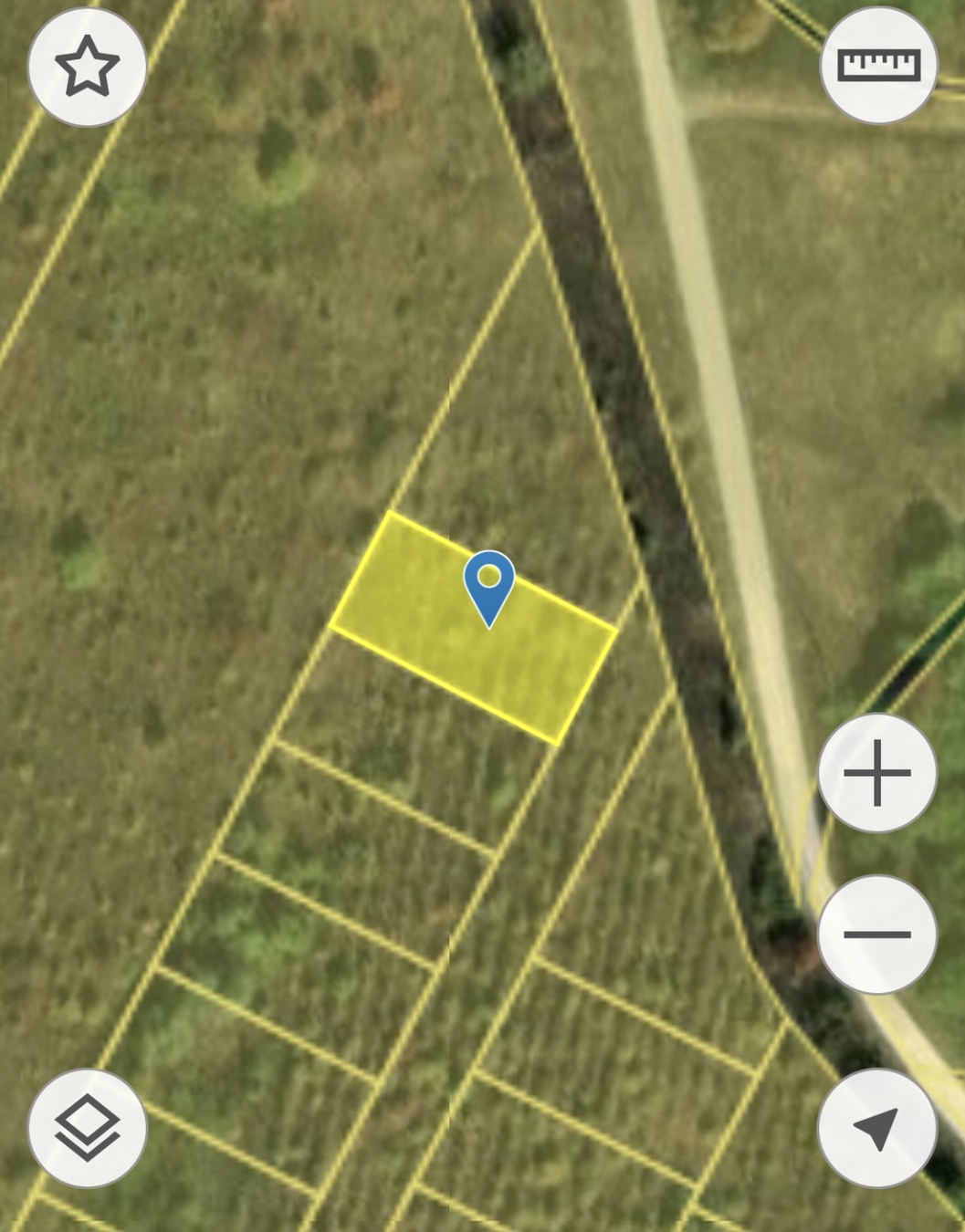Save this parcel with the star button

[88, 68]
